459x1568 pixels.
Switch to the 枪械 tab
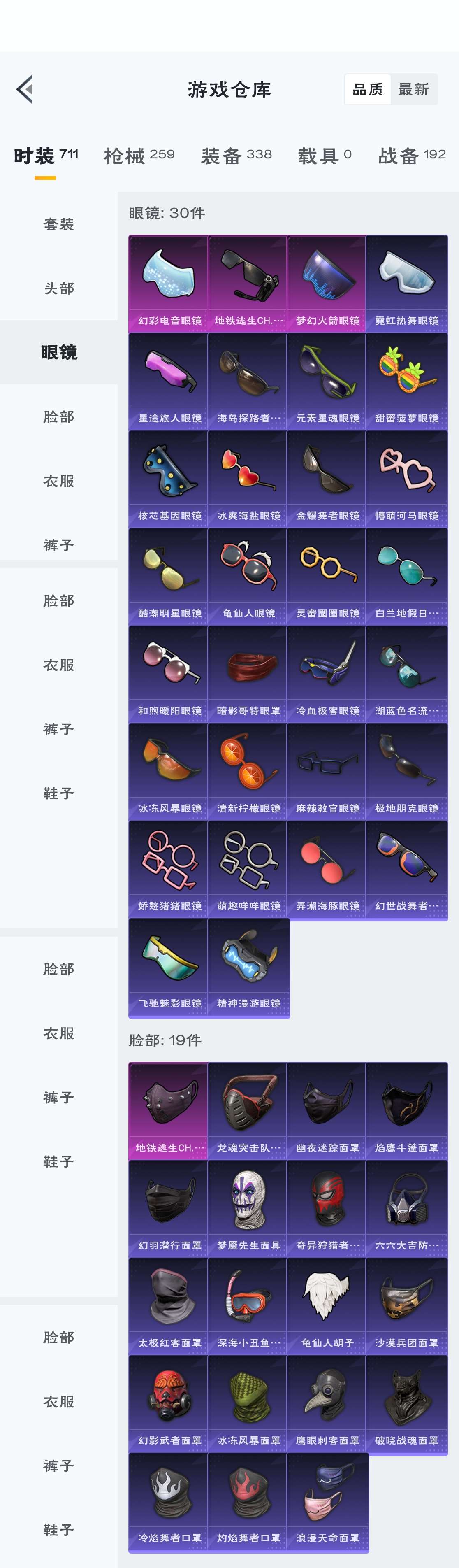click(139, 156)
